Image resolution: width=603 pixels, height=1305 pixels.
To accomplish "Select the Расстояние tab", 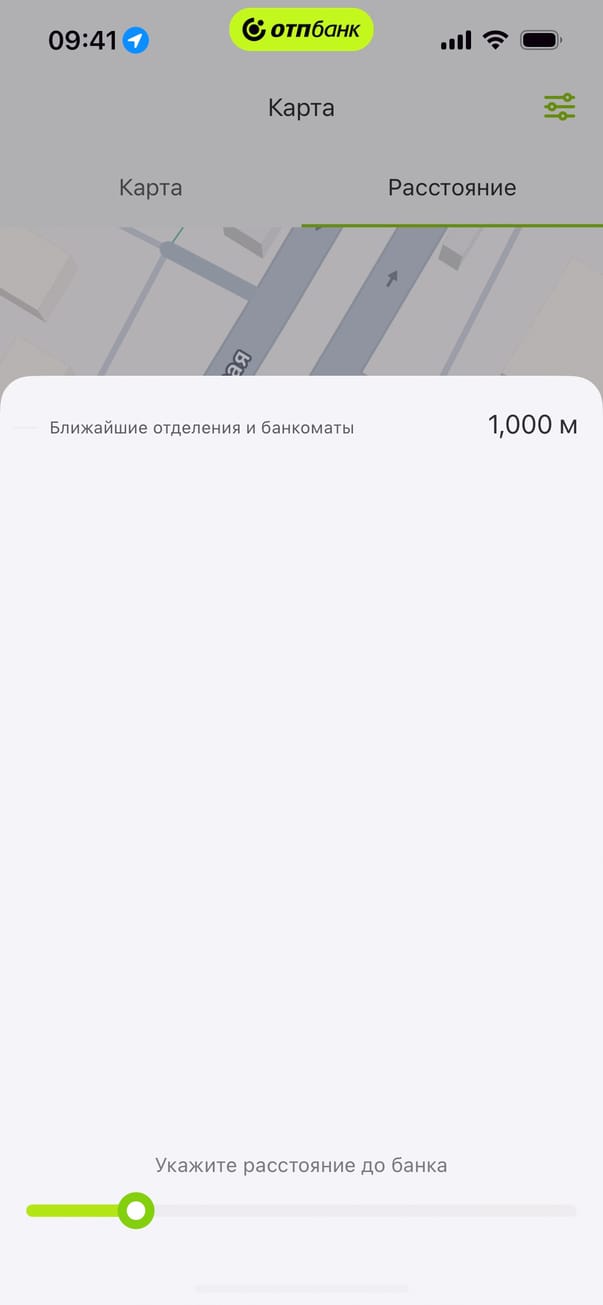I will [x=452, y=188].
